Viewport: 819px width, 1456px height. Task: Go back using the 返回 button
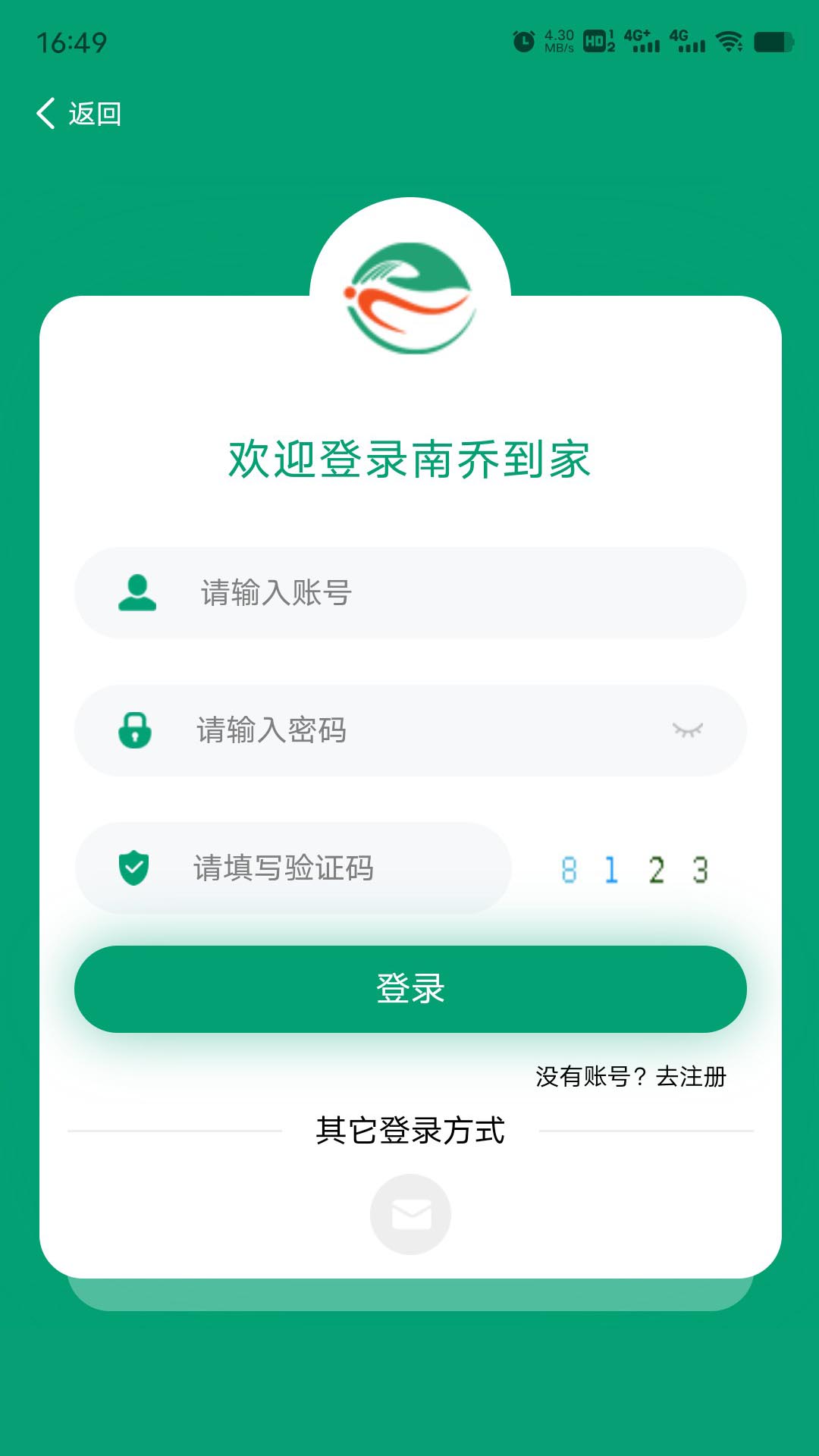pyautogui.click(x=79, y=114)
